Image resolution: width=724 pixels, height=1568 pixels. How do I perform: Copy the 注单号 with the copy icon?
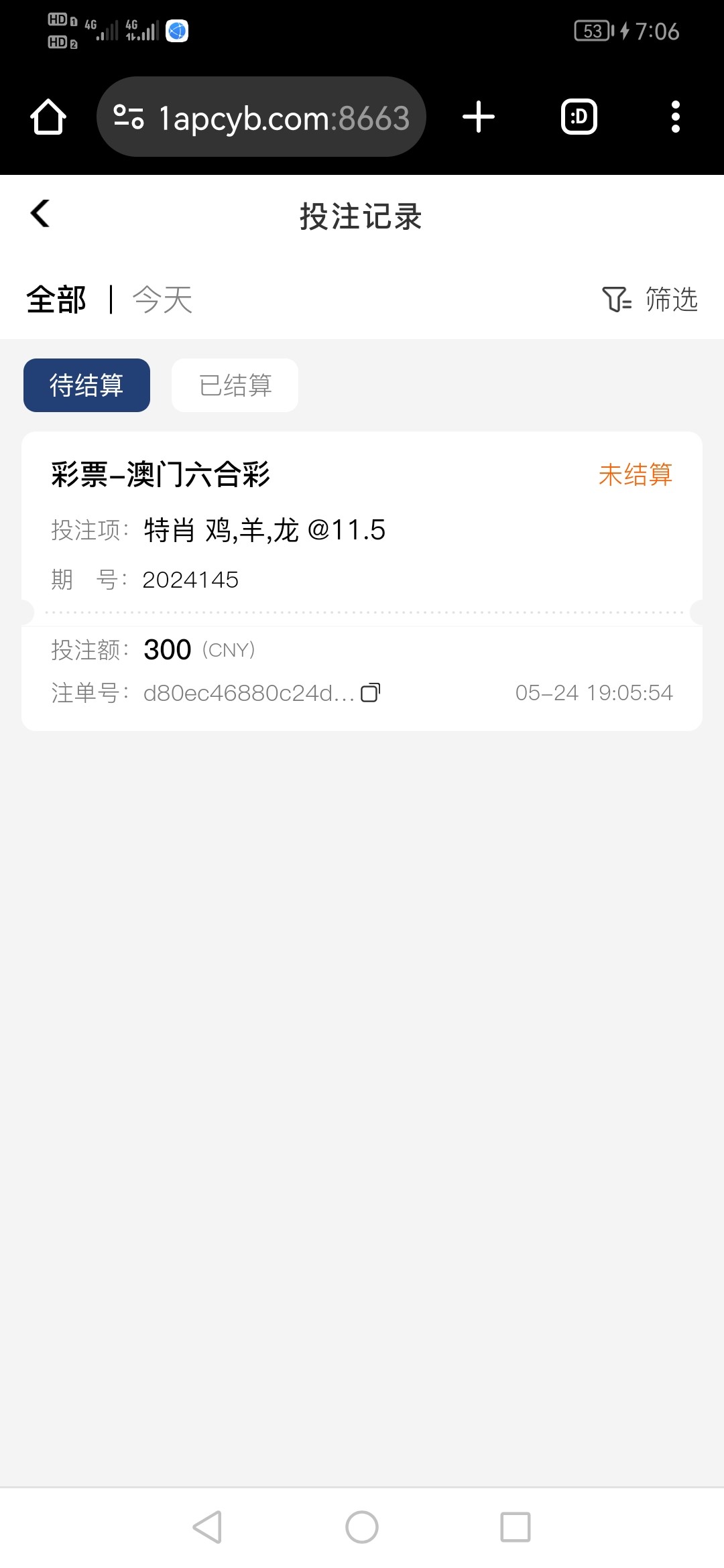point(370,692)
